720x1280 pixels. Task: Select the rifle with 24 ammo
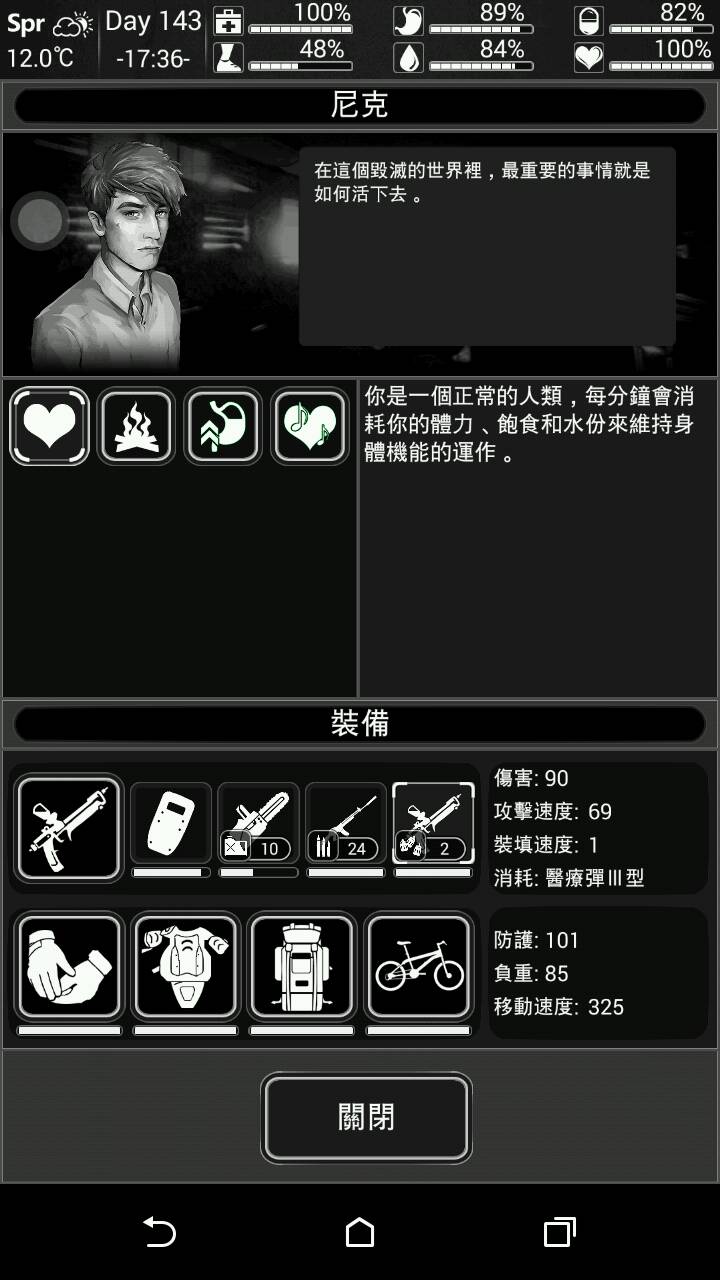coord(345,823)
